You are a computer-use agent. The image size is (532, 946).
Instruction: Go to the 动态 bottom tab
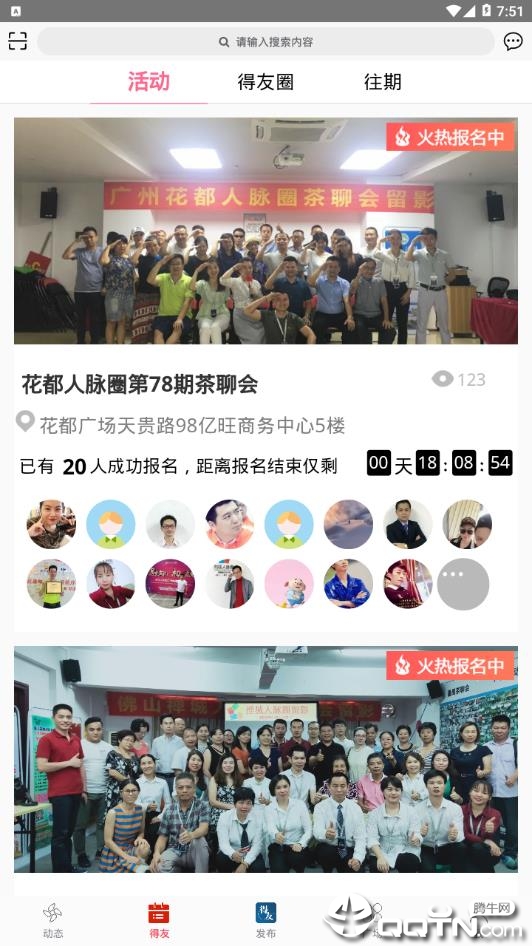[53, 921]
